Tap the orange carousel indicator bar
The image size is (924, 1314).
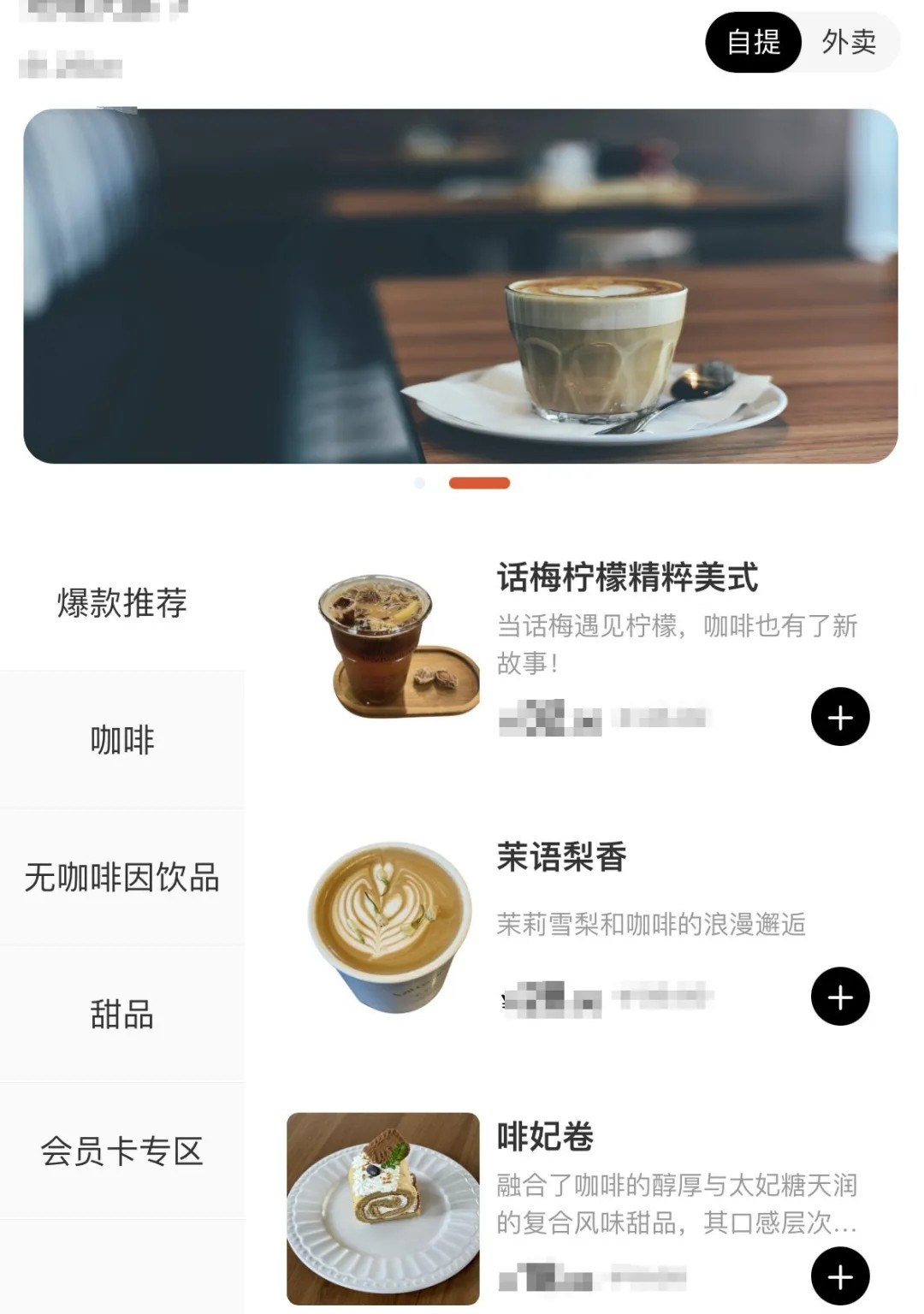coord(479,483)
